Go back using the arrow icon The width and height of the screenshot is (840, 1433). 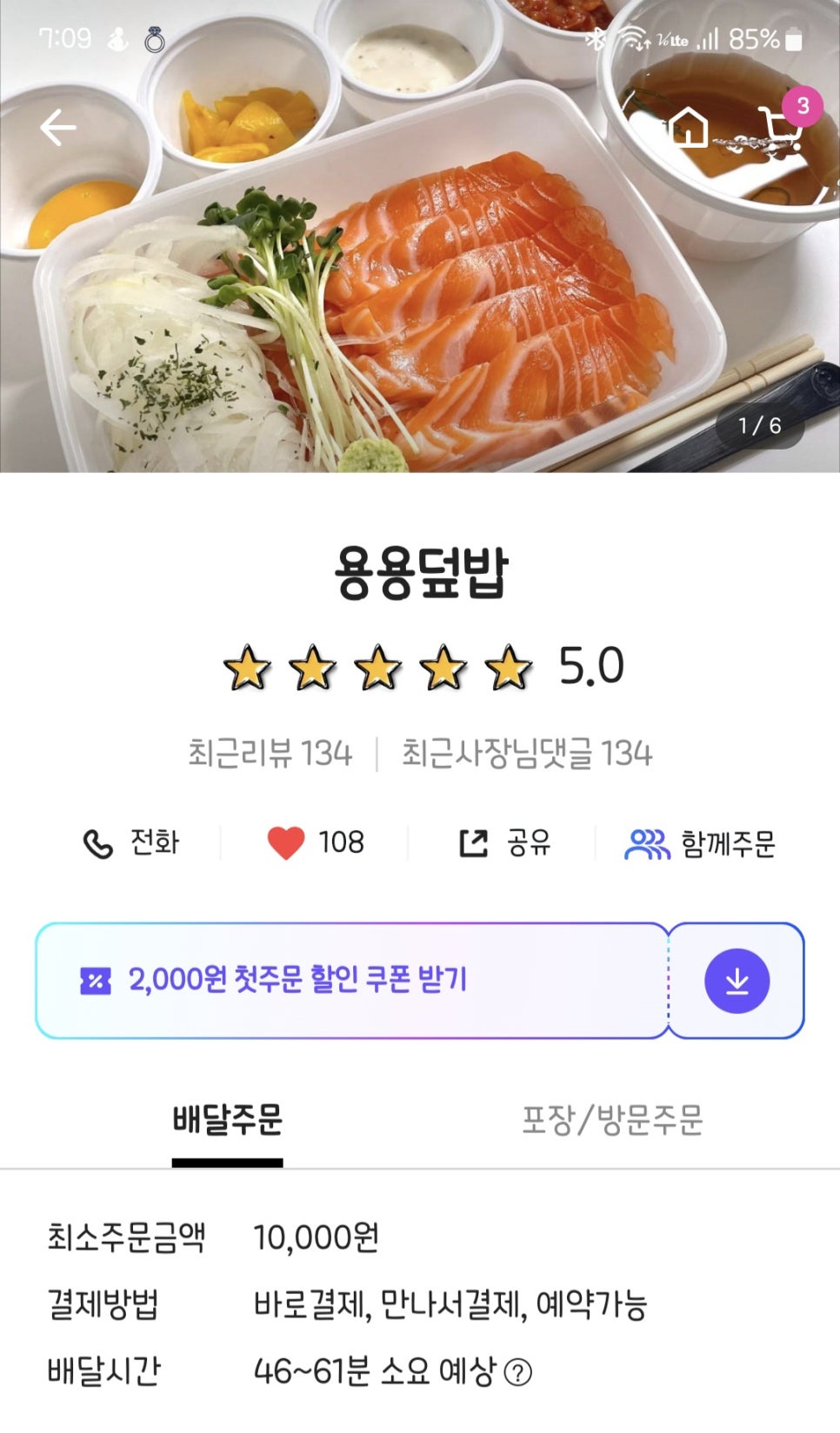click(x=58, y=128)
